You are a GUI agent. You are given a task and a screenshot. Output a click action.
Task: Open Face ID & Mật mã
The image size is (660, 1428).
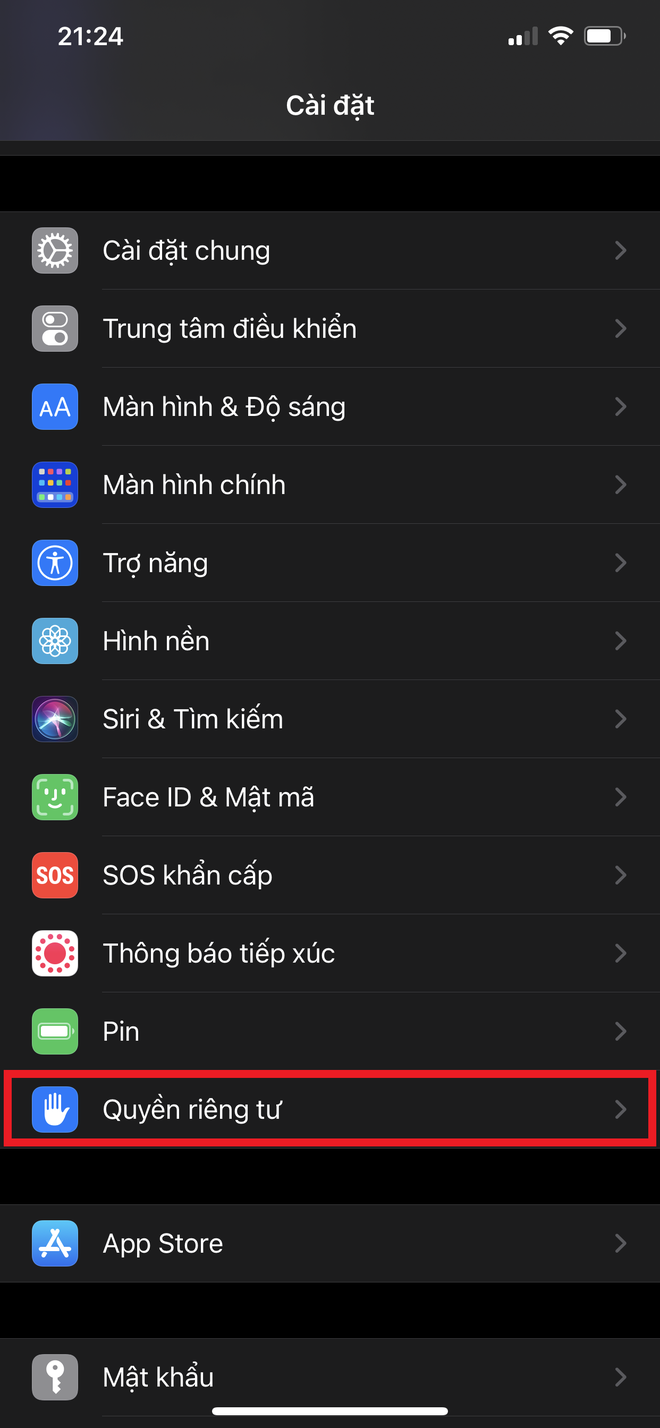pyautogui.click(x=330, y=796)
